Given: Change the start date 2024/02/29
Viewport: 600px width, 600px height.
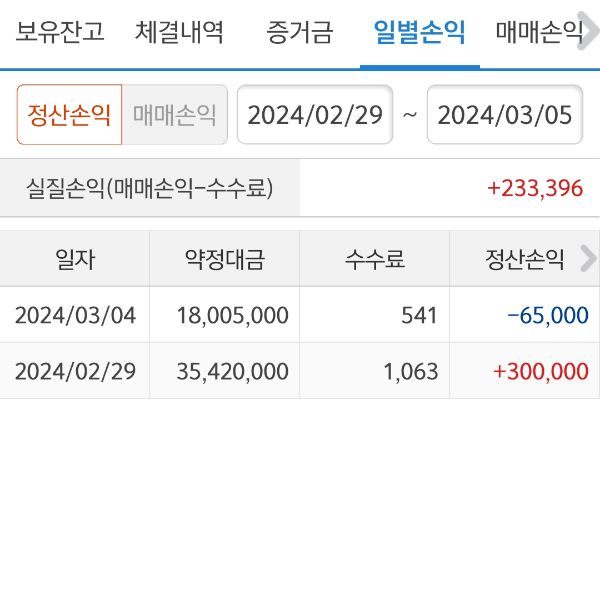Looking at the screenshot, I should pos(315,114).
